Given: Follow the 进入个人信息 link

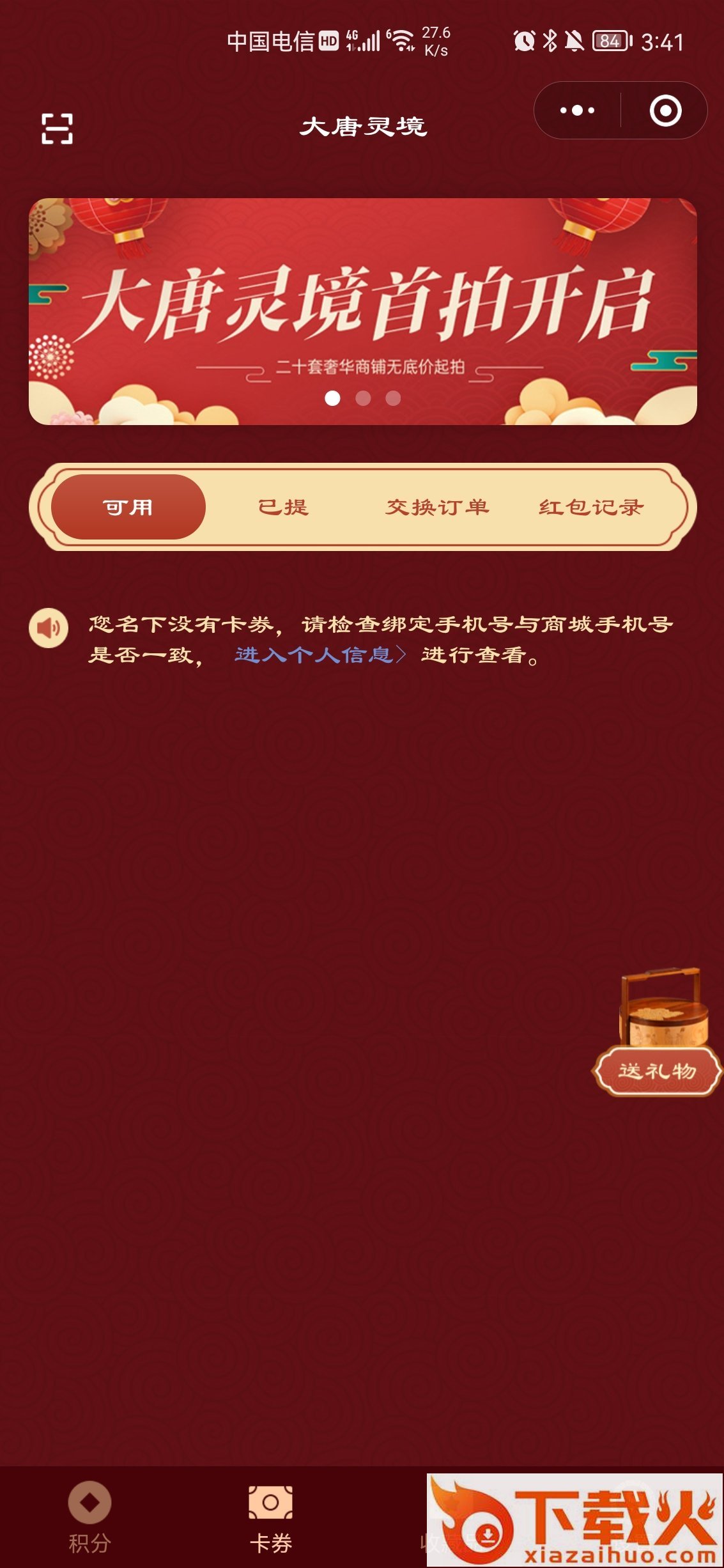Looking at the screenshot, I should (320, 655).
